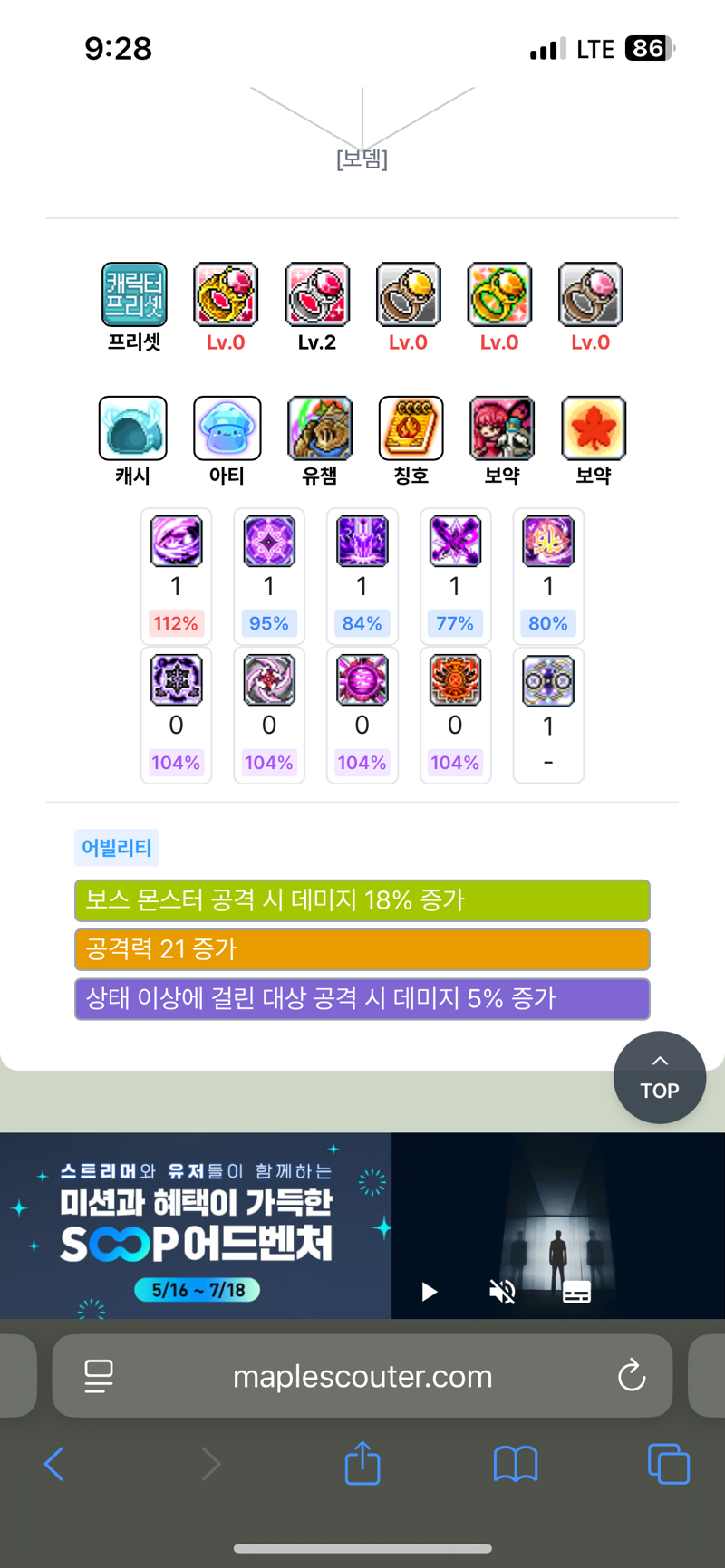Jump back up with the TOP button
This screenshot has height=1568, width=725.
pyautogui.click(x=659, y=1077)
